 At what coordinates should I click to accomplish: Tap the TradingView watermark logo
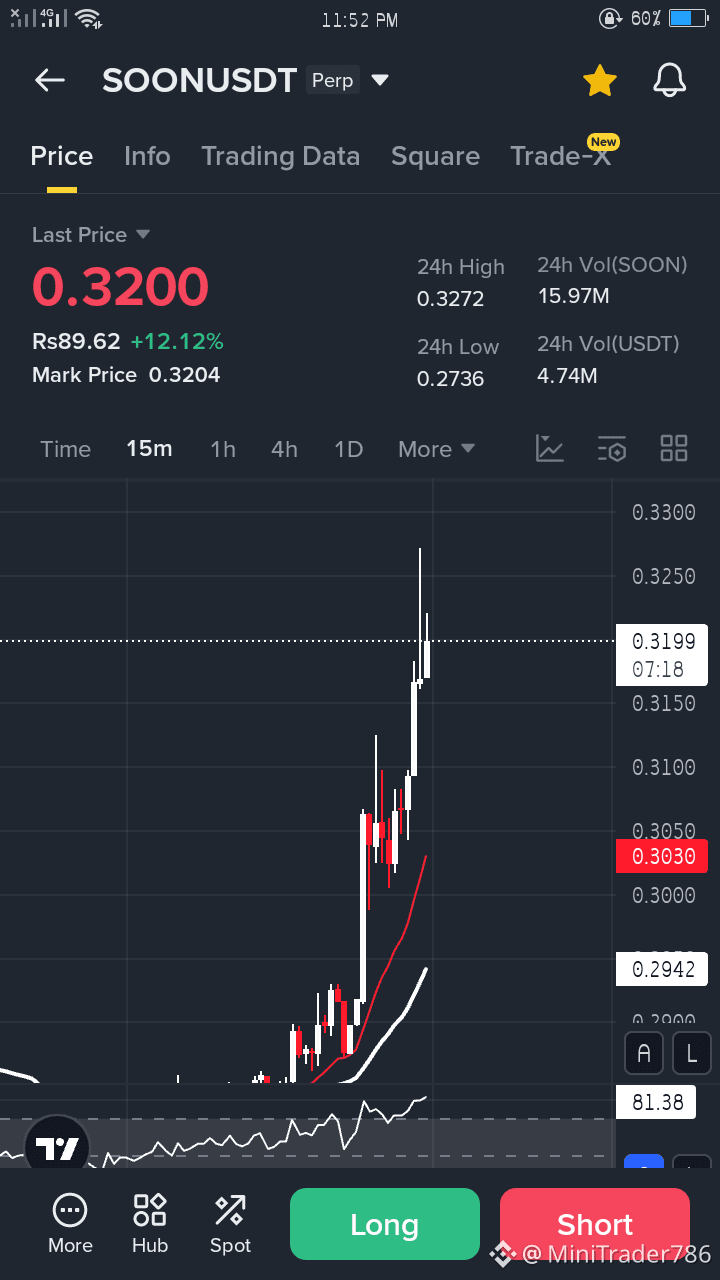pyautogui.click(x=57, y=1140)
